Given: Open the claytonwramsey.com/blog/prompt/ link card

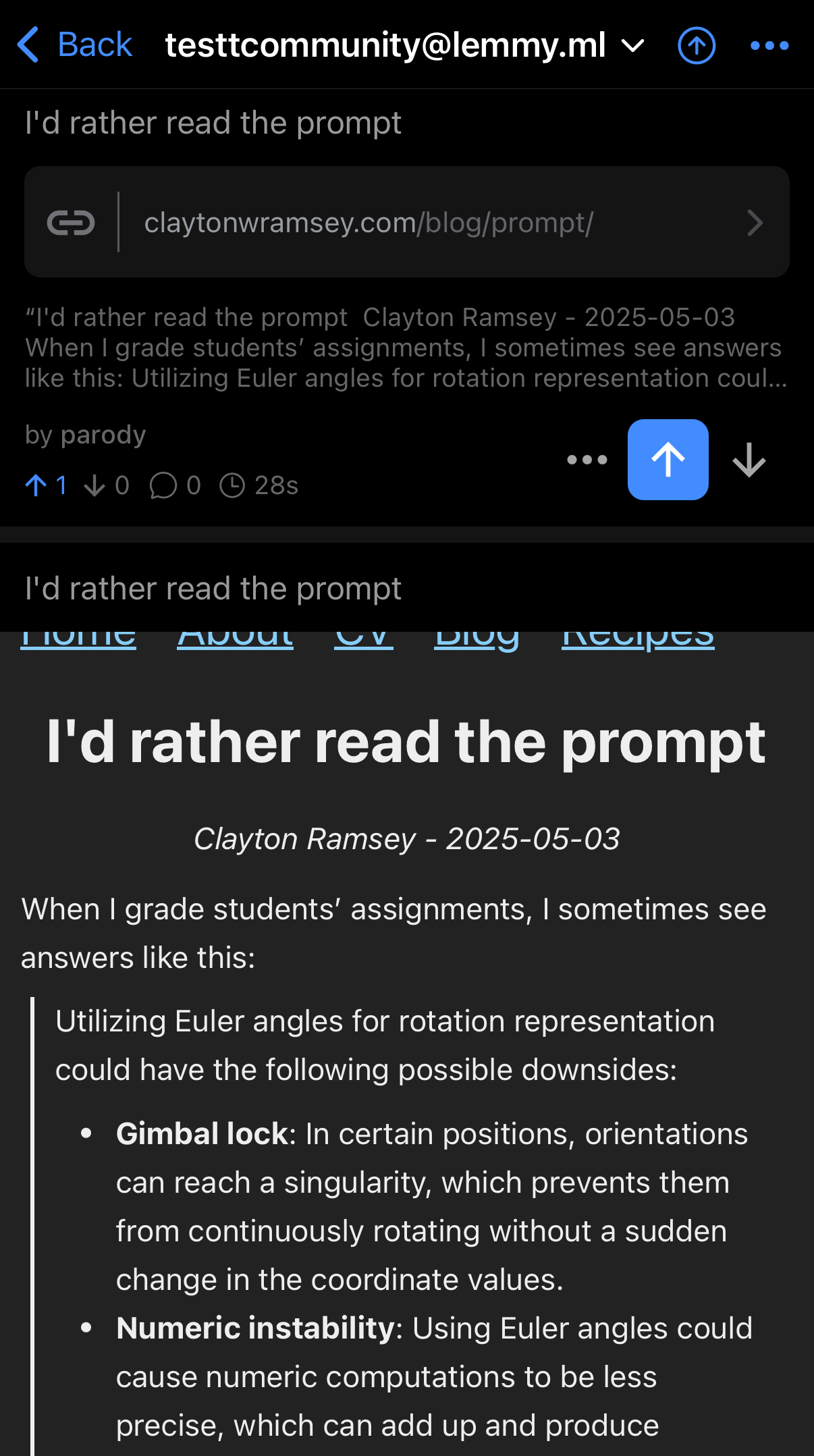Looking at the screenshot, I should coord(407,222).
